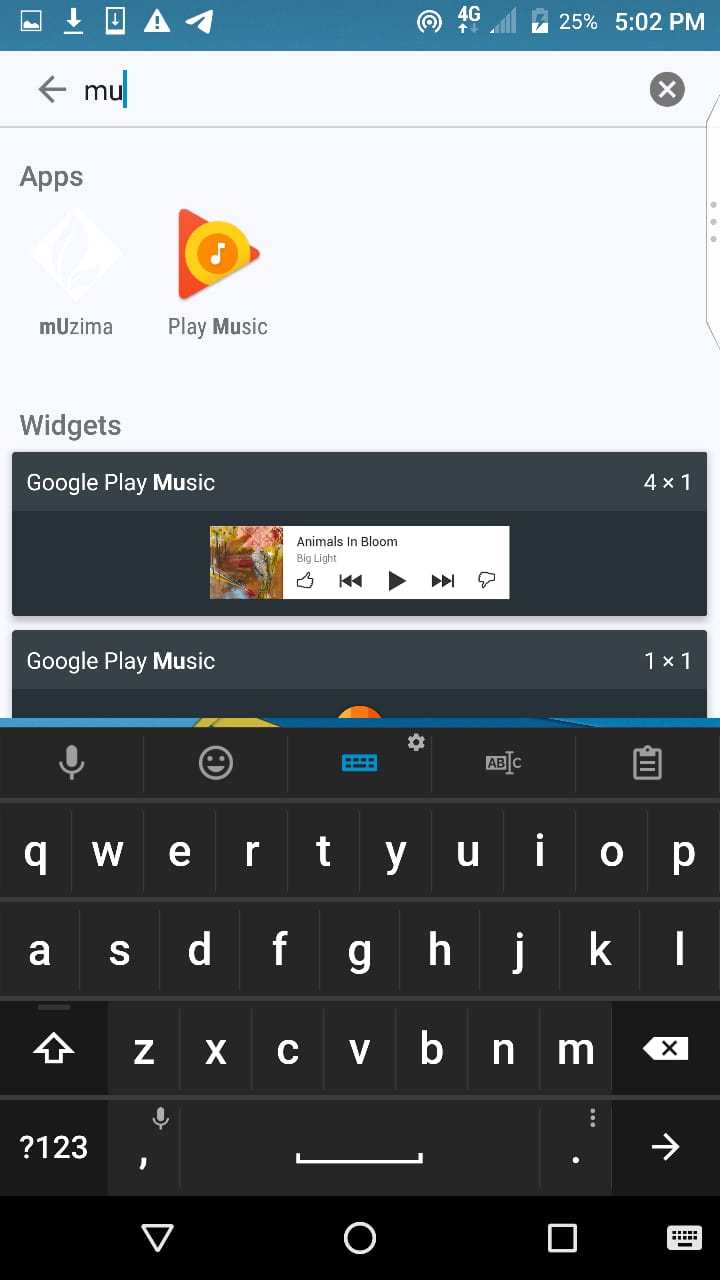
Task: Go back from the search screen
Action: (52, 90)
